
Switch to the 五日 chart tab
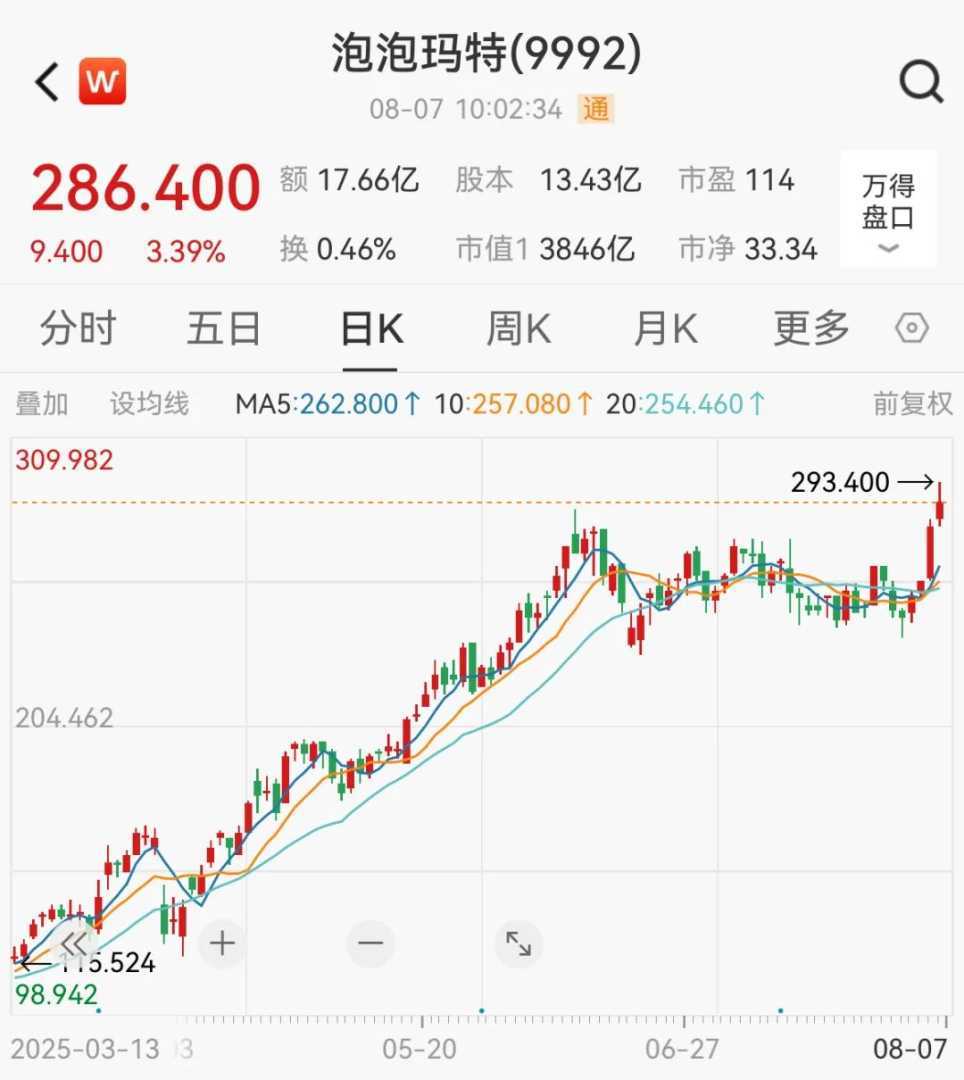tap(224, 329)
